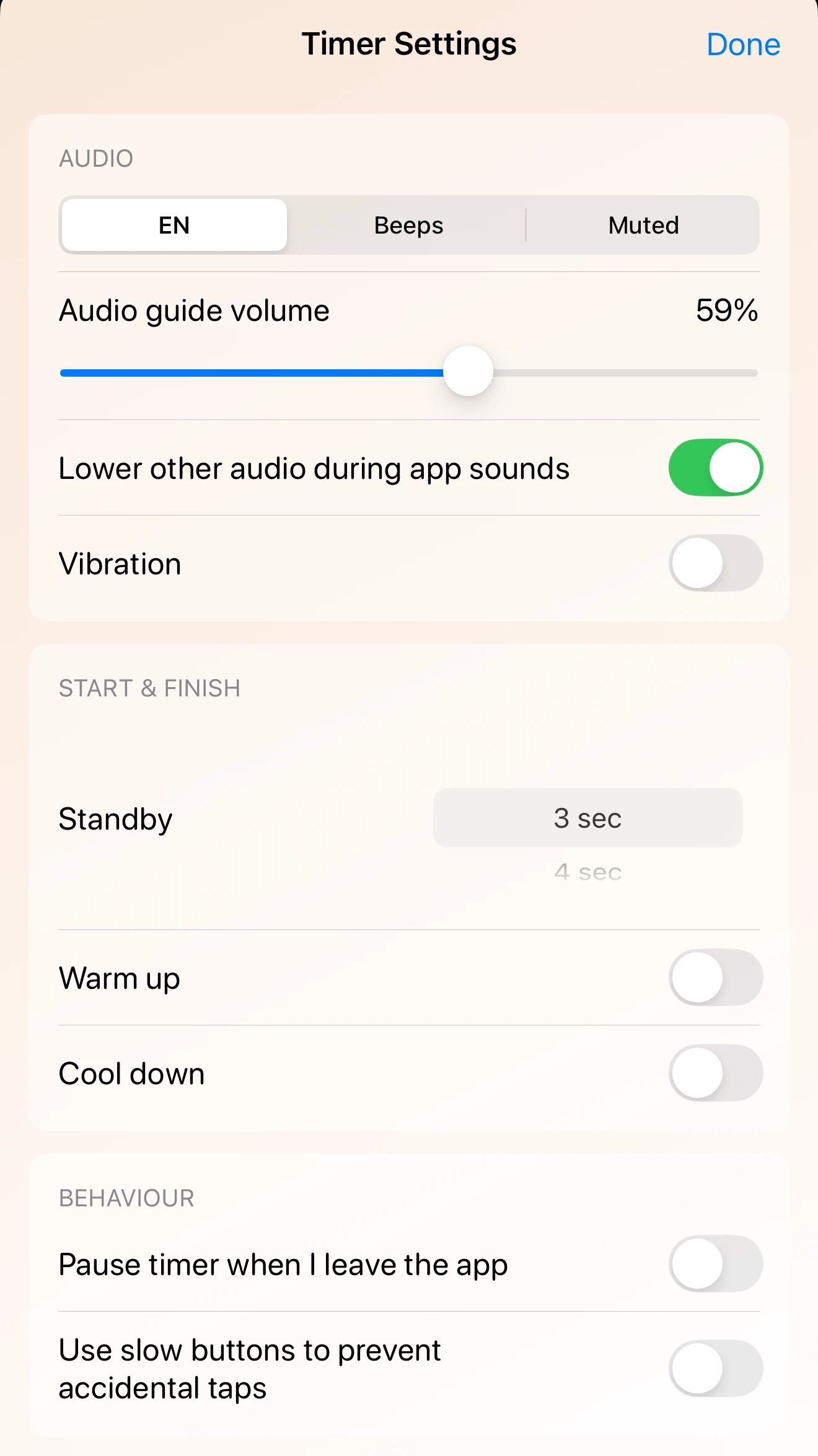Screen dimensions: 818x1456
Task: Switch audio guide to Beeps
Action: click(408, 225)
